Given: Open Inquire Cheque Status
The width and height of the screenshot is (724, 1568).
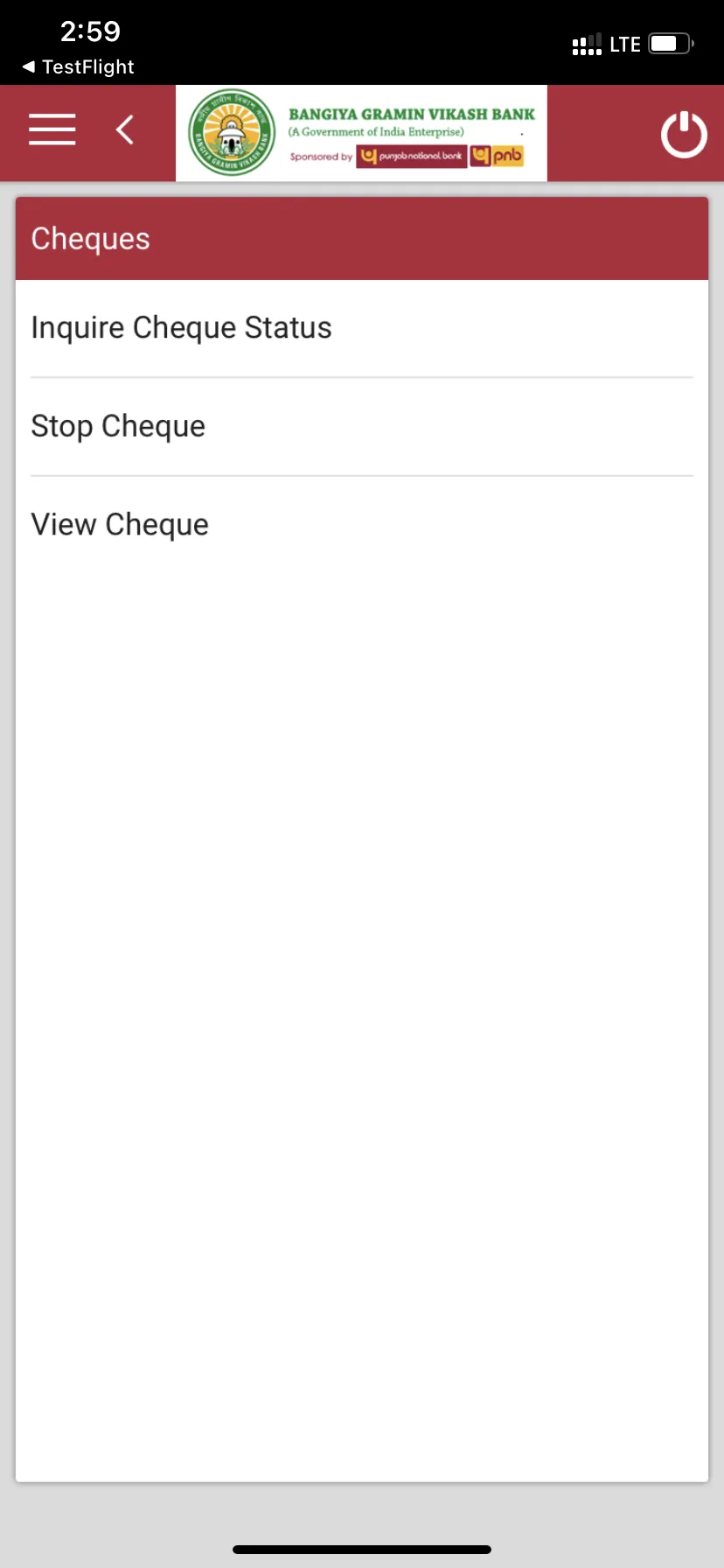Looking at the screenshot, I should point(182,328).
